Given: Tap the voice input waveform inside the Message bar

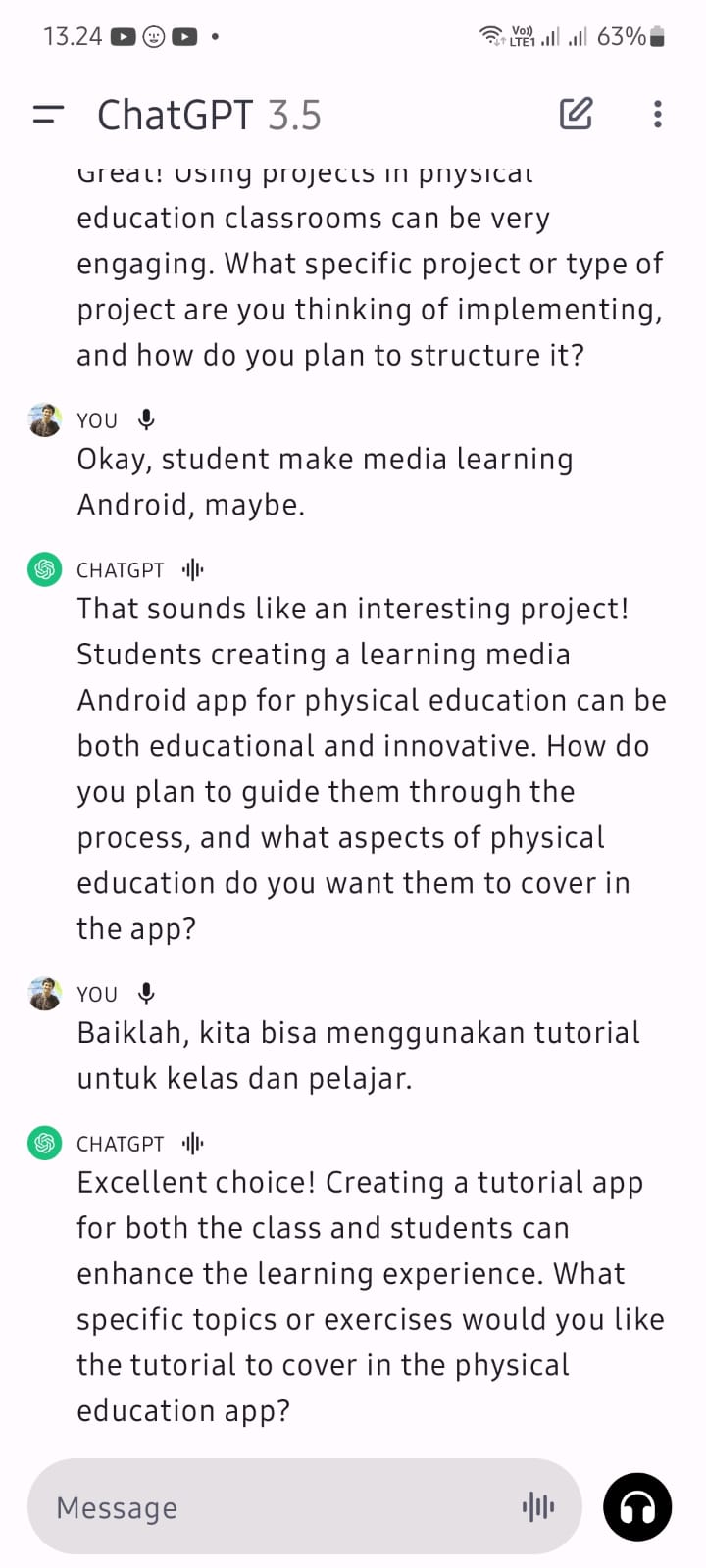Looking at the screenshot, I should [537, 1507].
